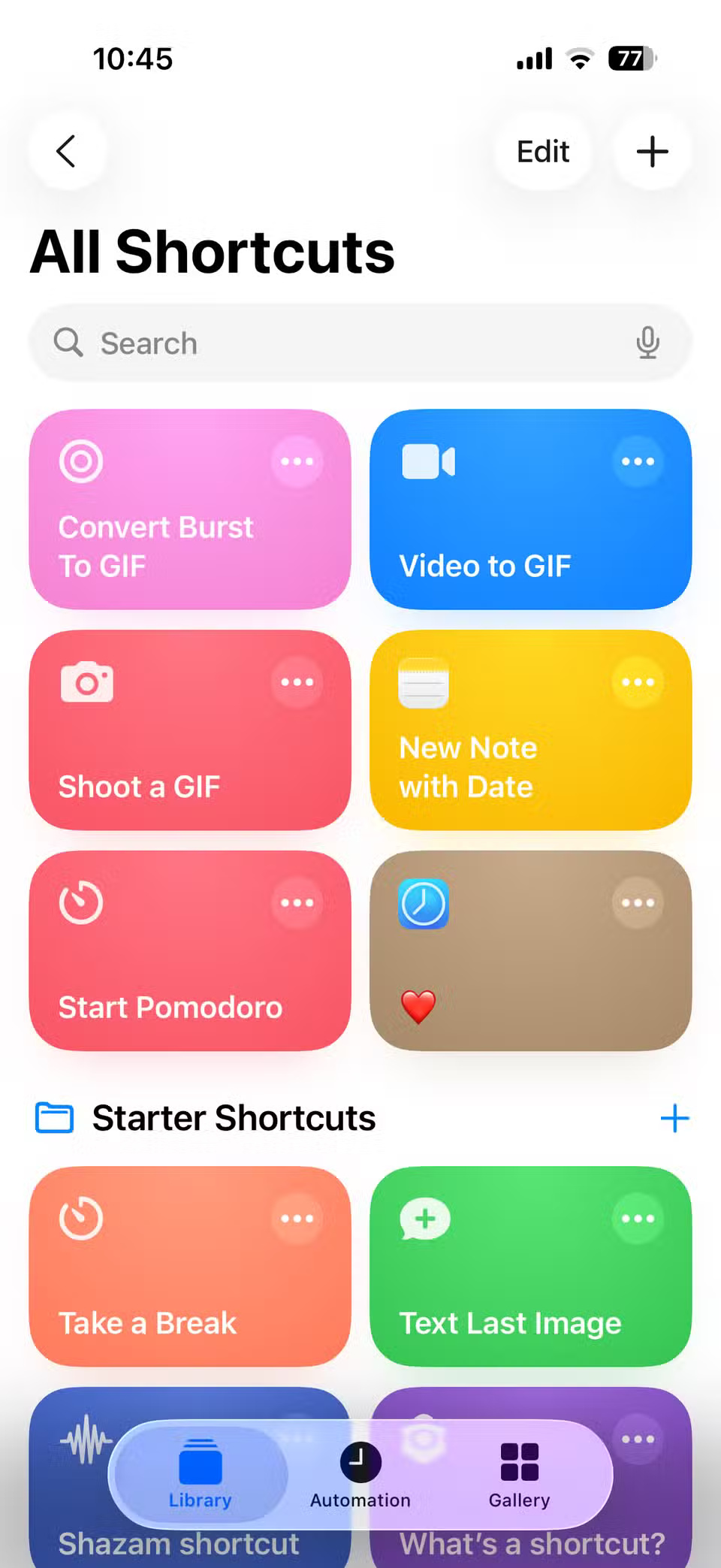
Task: Tap the plus next to Starter Shortcuts
Action: [x=675, y=1117]
